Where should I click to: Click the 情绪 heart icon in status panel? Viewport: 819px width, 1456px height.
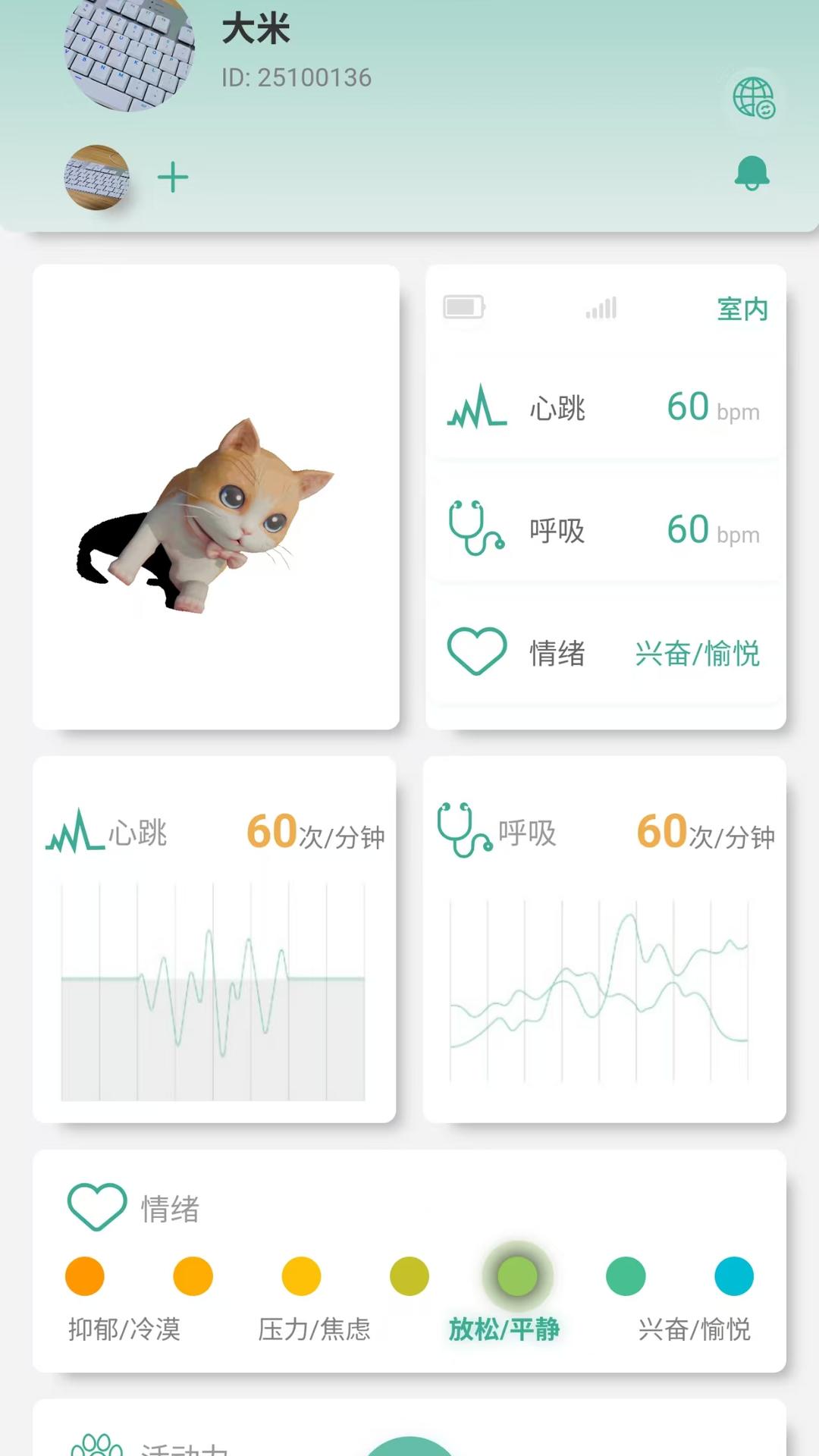[475, 650]
